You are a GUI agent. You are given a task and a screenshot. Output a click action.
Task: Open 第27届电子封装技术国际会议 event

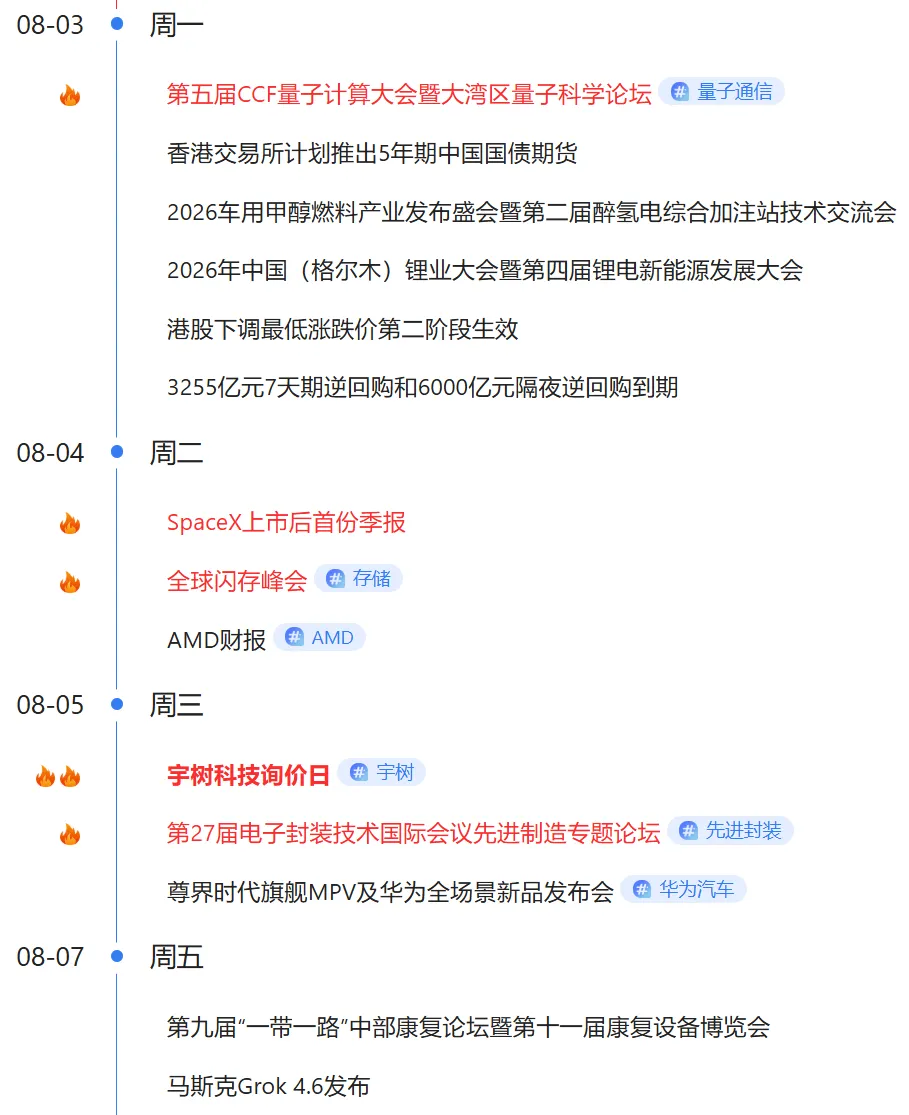[413, 833]
